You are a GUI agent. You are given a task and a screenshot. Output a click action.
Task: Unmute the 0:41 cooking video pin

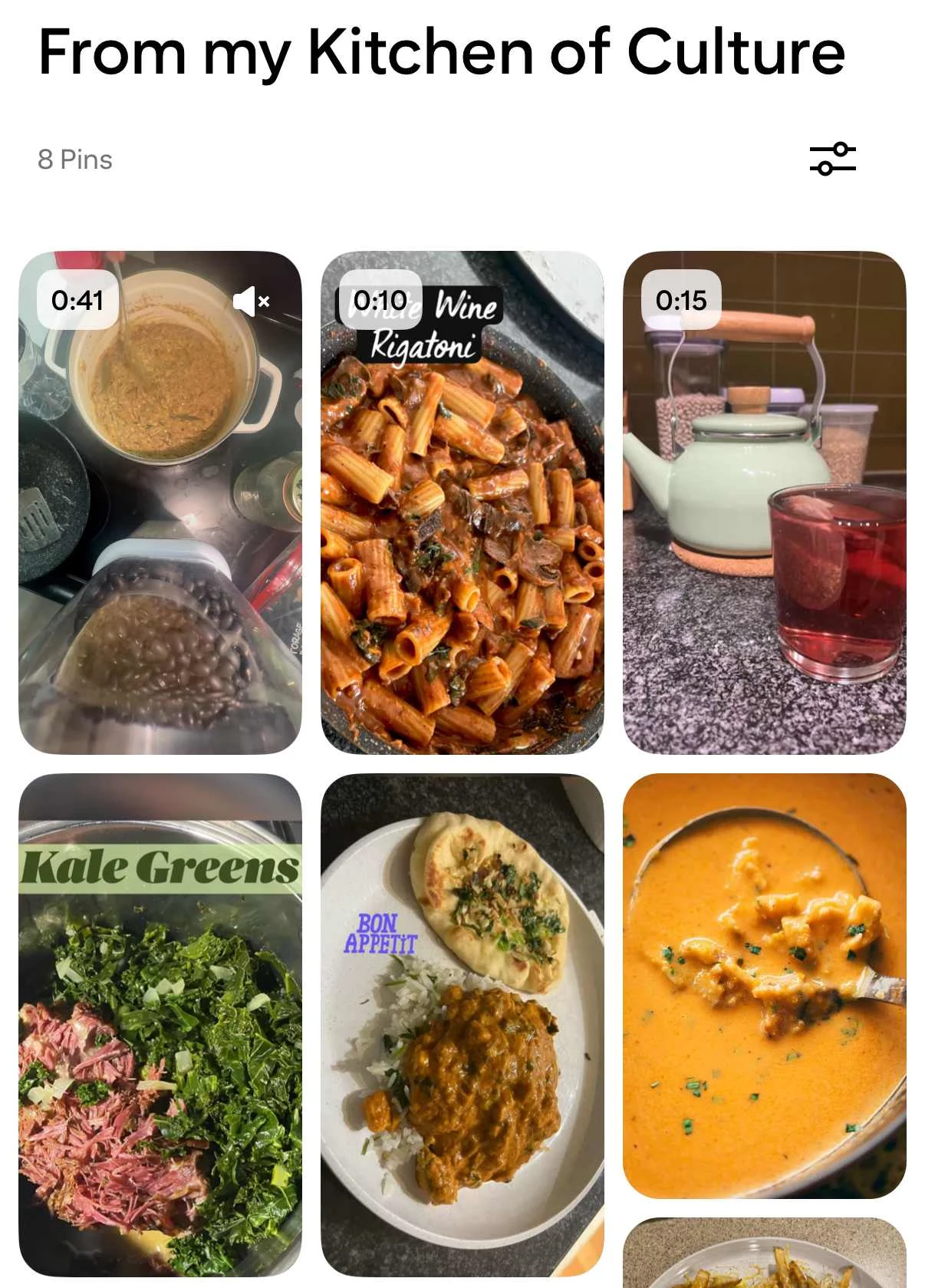point(251,301)
